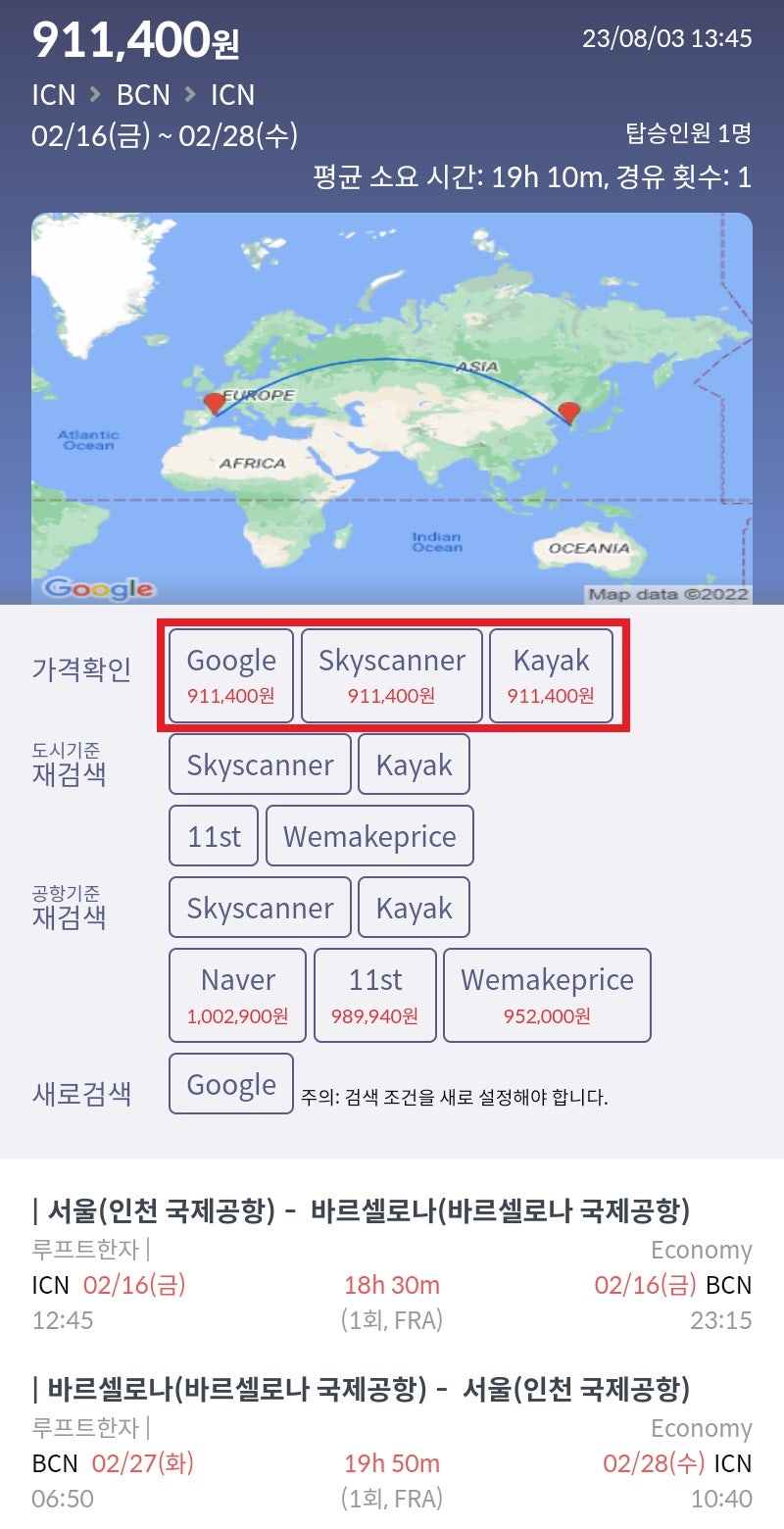Tap Skyscanner under 도시기준 재검색

(x=260, y=764)
